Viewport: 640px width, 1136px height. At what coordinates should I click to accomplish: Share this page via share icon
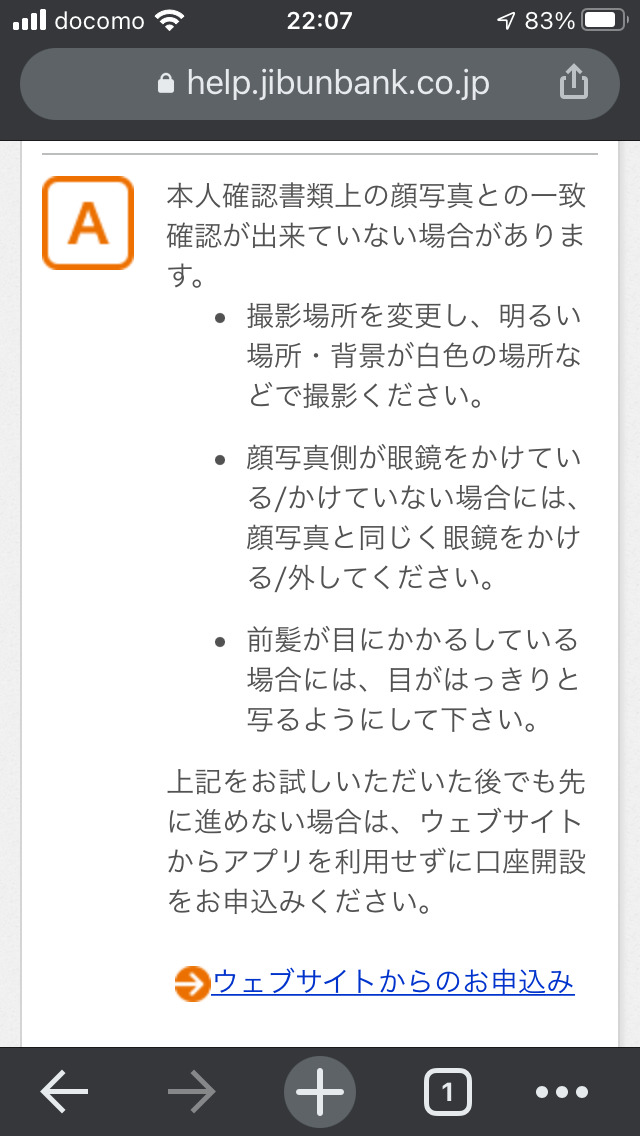[573, 83]
